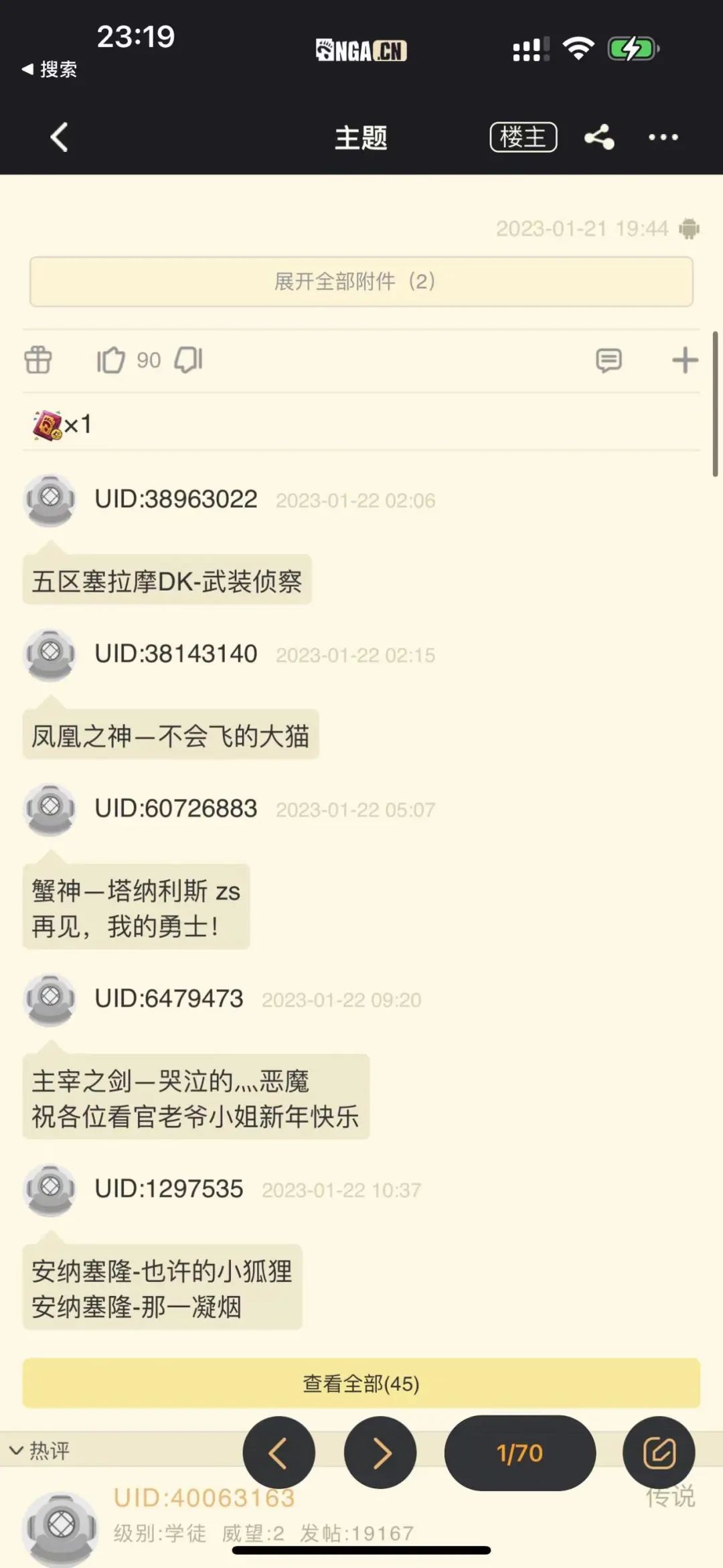Screen dimensions: 723x1568
Task: Collapse the 热评 hot comments section
Action: pos(39,1451)
